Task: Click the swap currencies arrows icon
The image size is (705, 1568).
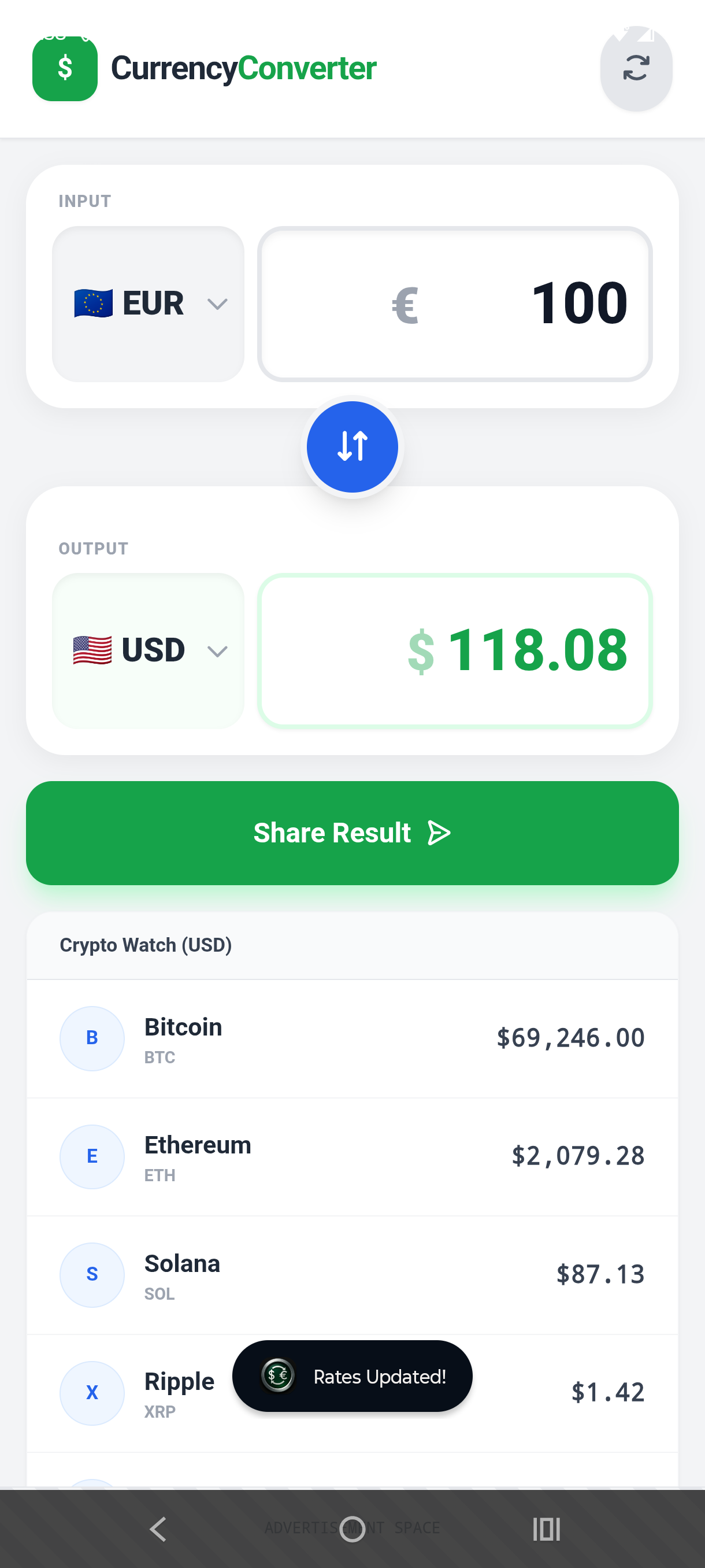Action: click(x=352, y=446)
